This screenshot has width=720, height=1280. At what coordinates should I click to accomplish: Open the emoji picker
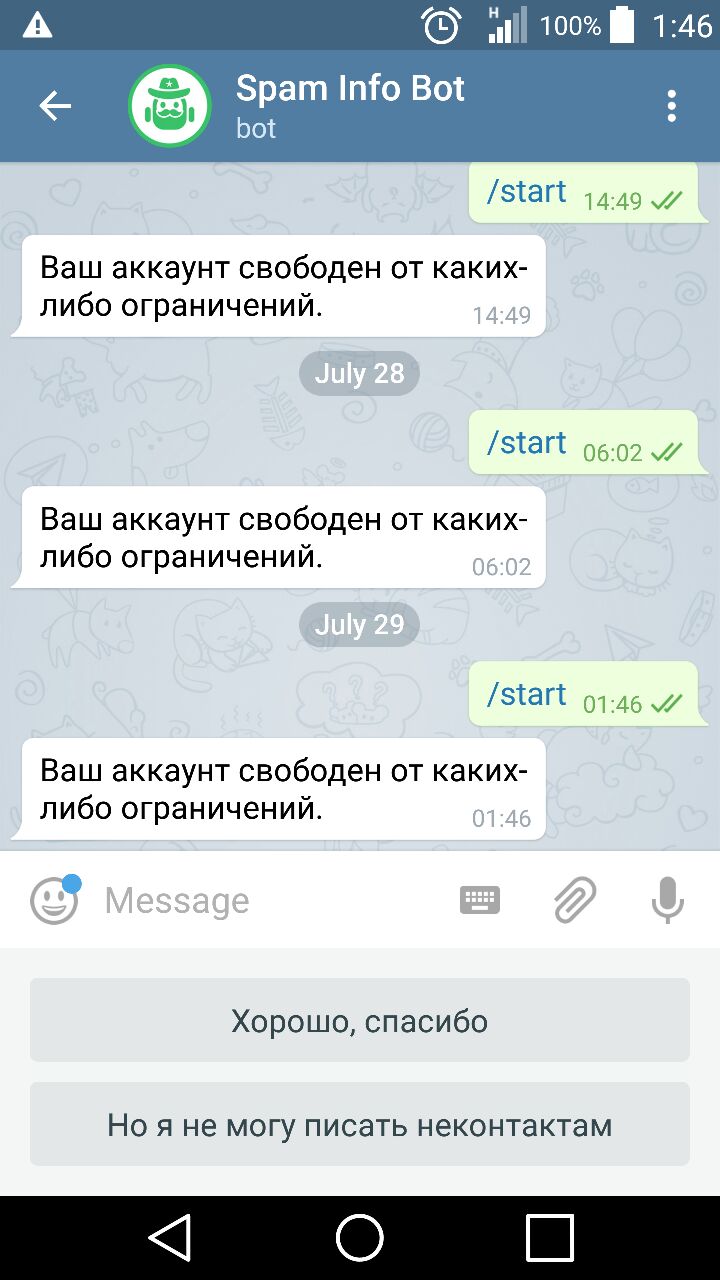point(54,900)
